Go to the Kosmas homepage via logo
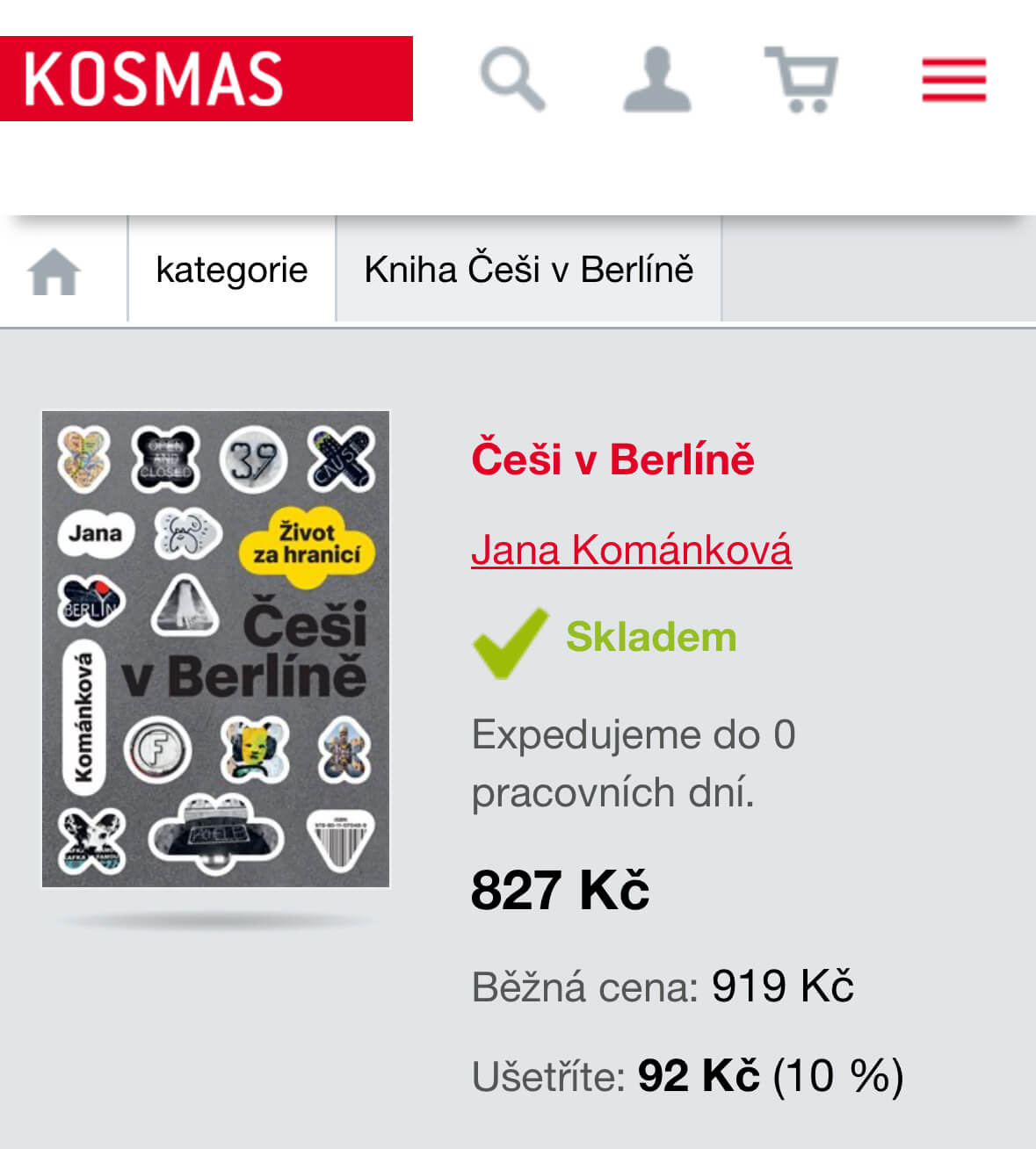The width and height of the screenshot is (1036, 1149). coord(206,79)
